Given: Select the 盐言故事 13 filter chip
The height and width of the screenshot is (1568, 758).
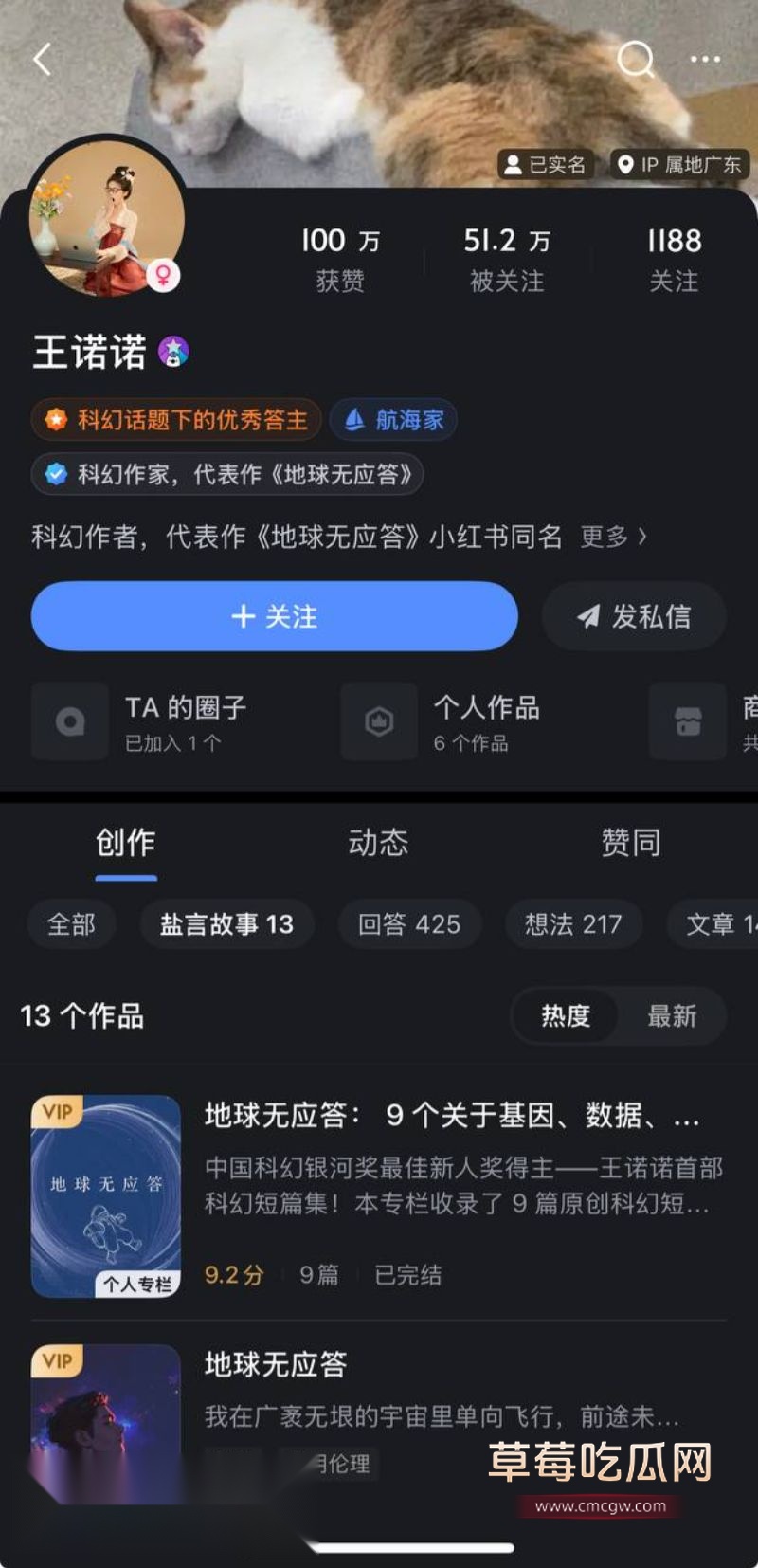Looking at the screenshot, I should tap(226, 924).
